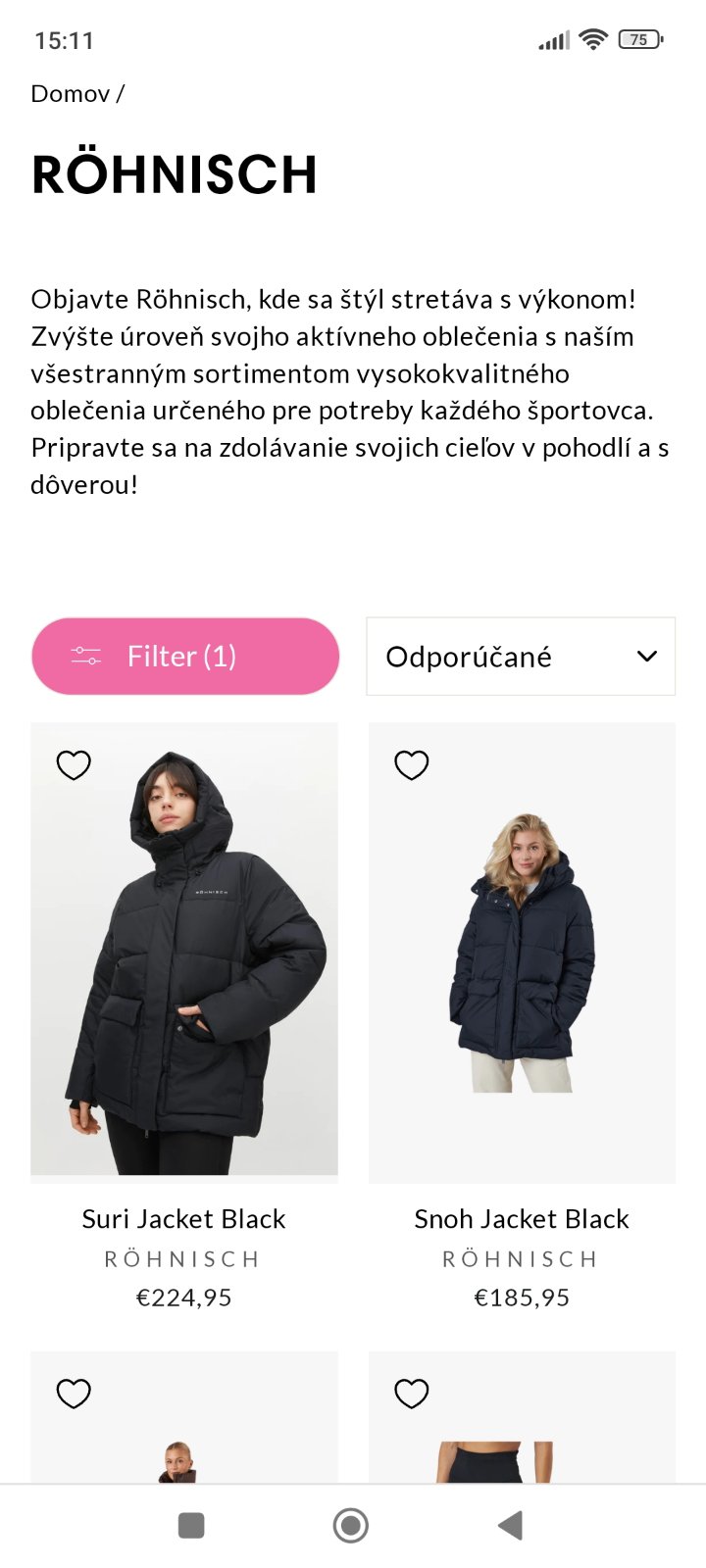This screenshot has height=1568, width=706.
Task: Tap the system back button
Action: (510, 1525)
